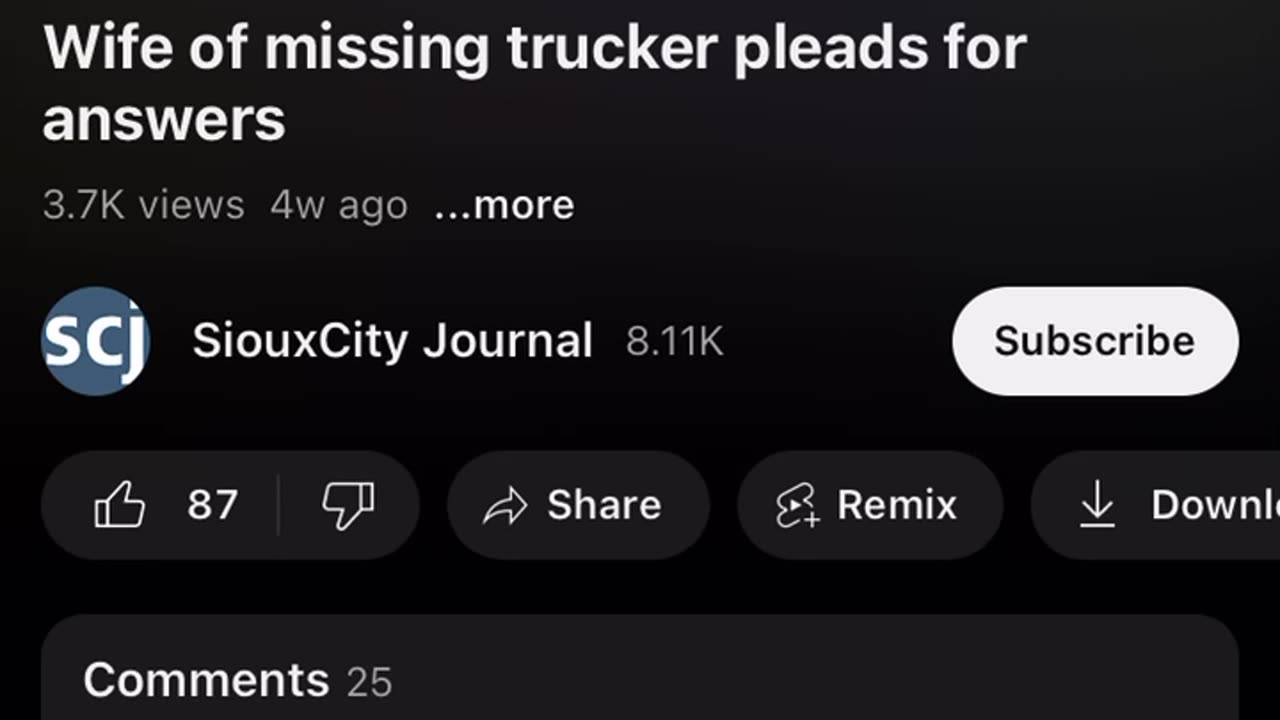Subscribe to SiouxCity Journal
Screen dimensions: 1280x720
[1094, 341]
